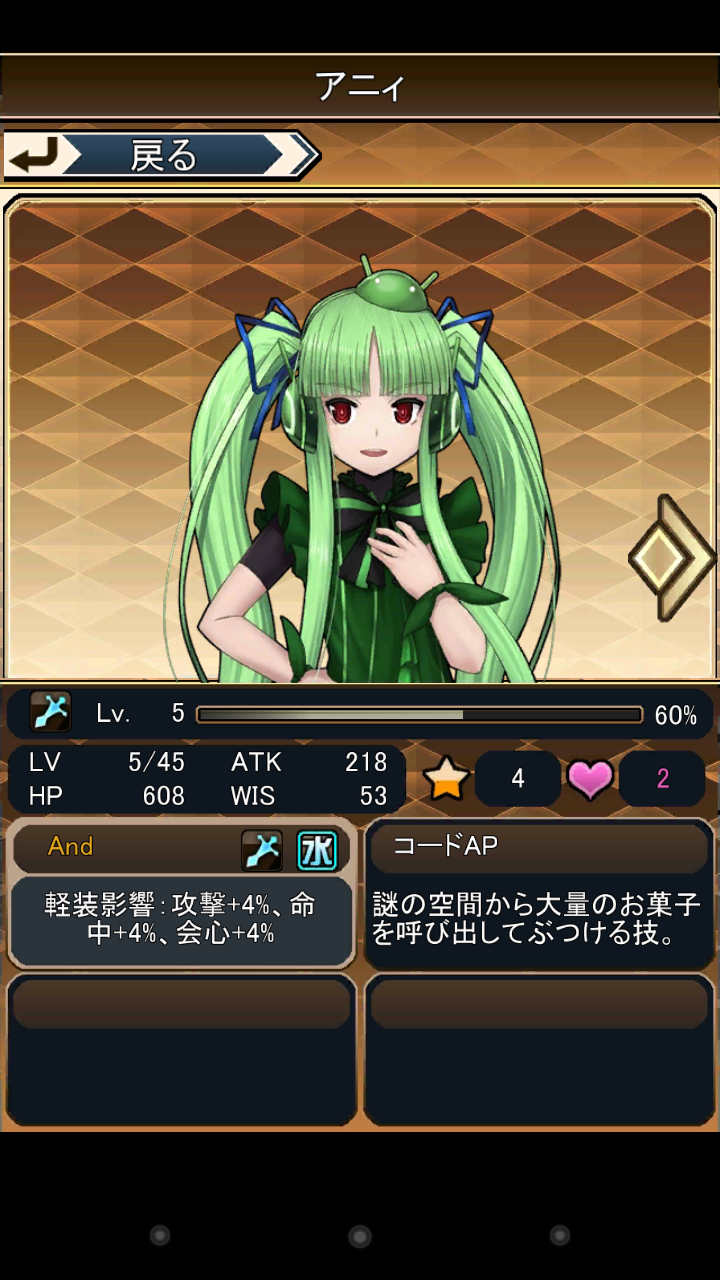Tap the 戻る back button
Viewport: 720px width, 1280px height.
160,156
